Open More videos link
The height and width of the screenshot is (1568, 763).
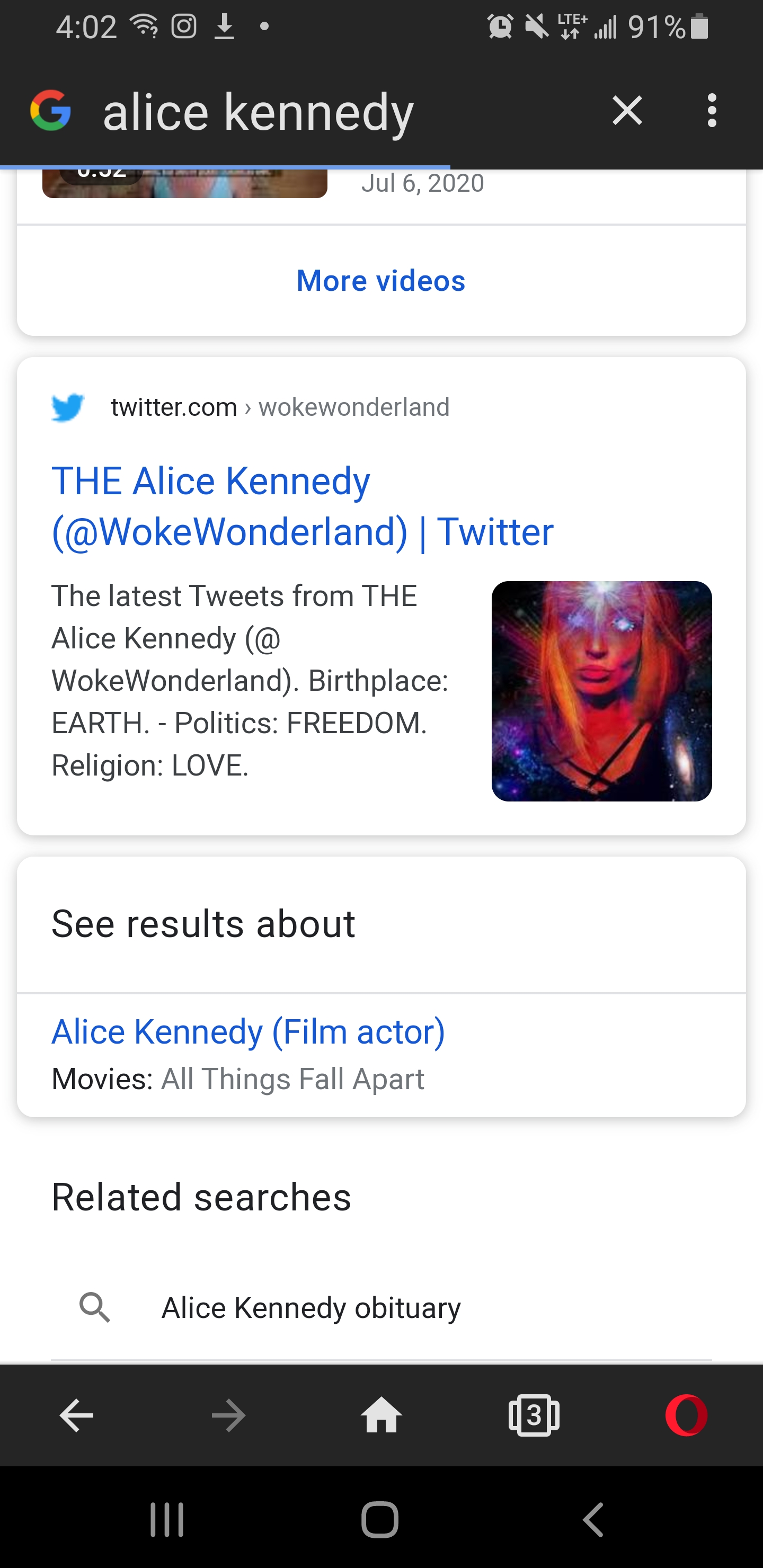[381, 281]
